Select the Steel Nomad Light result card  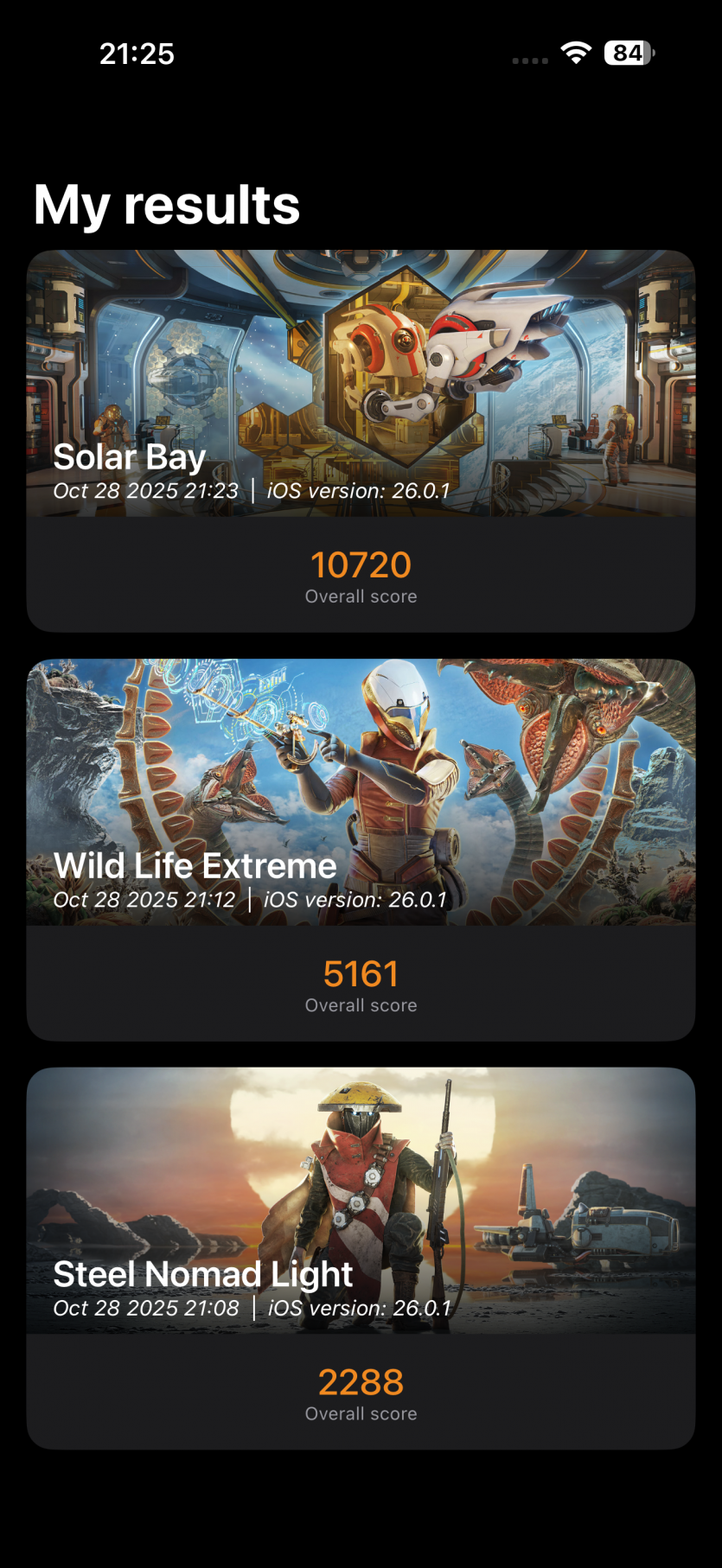coord(361,1258)
